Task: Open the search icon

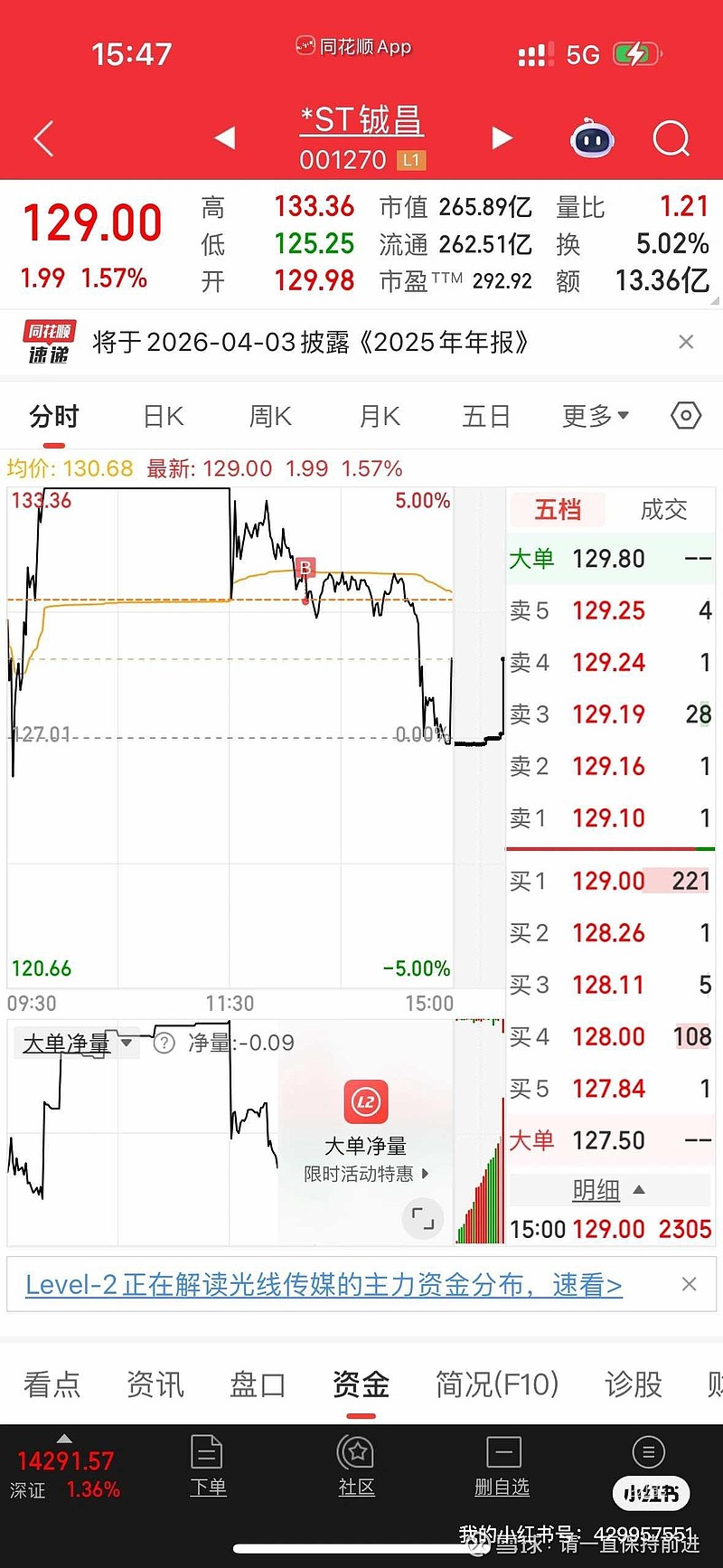Action: (671, 138)
